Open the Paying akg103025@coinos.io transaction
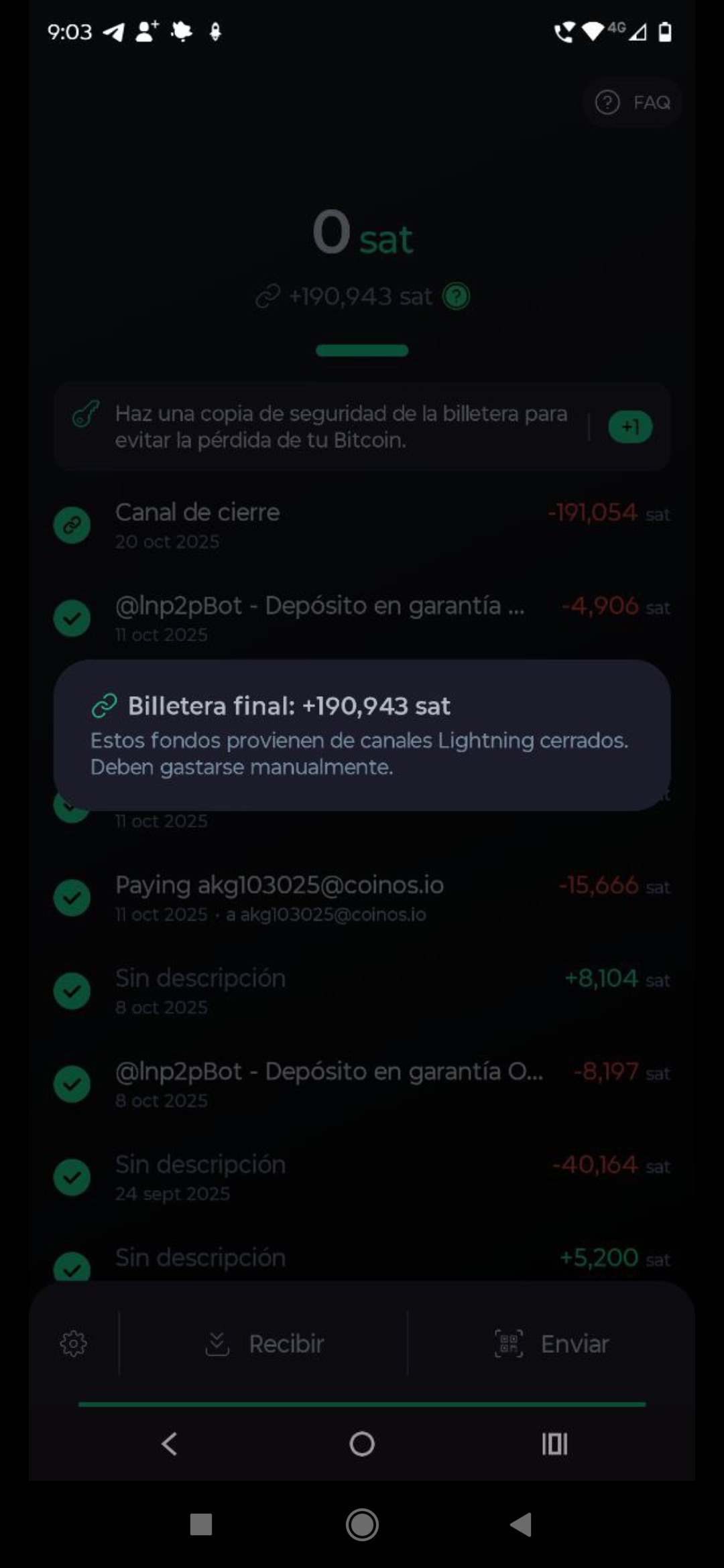 362,898
